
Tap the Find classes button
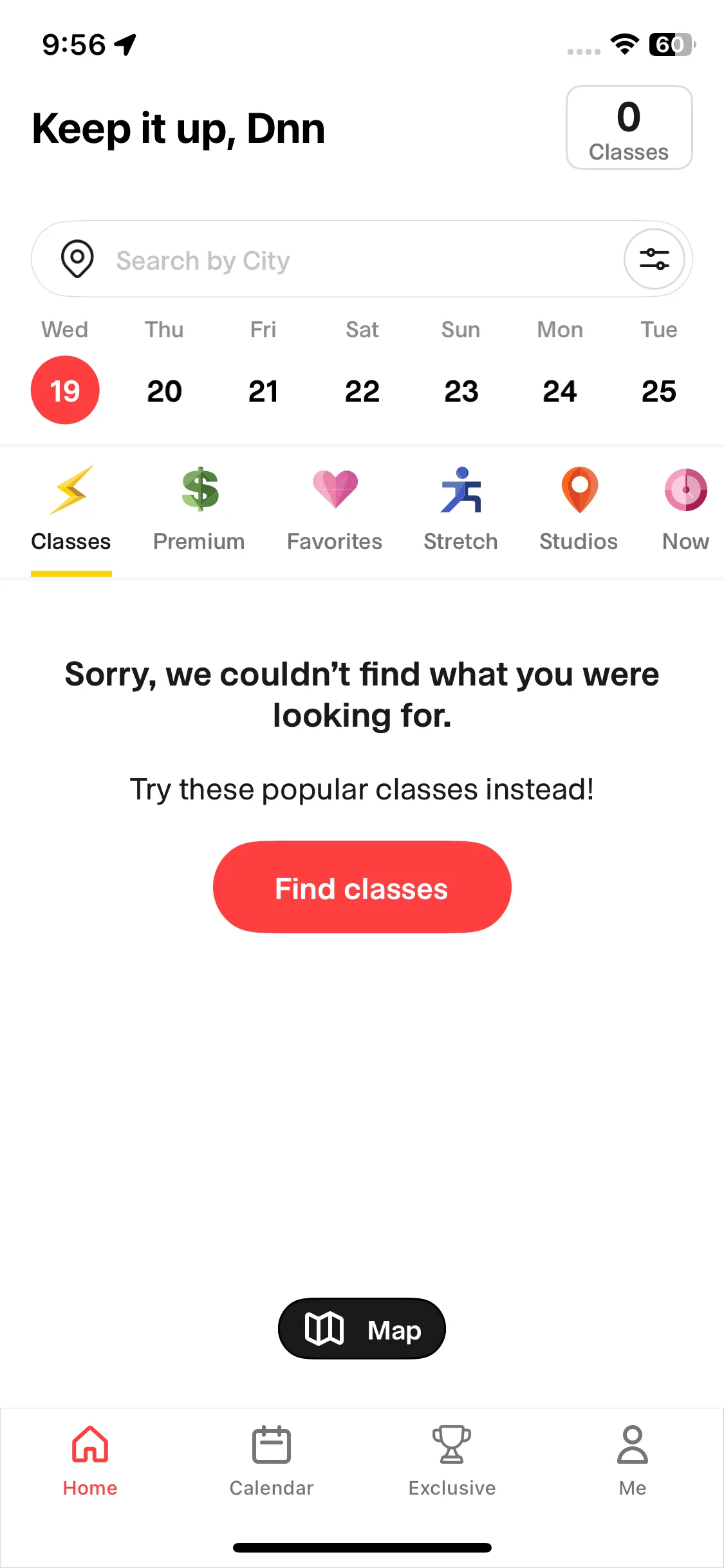(362, 888)
